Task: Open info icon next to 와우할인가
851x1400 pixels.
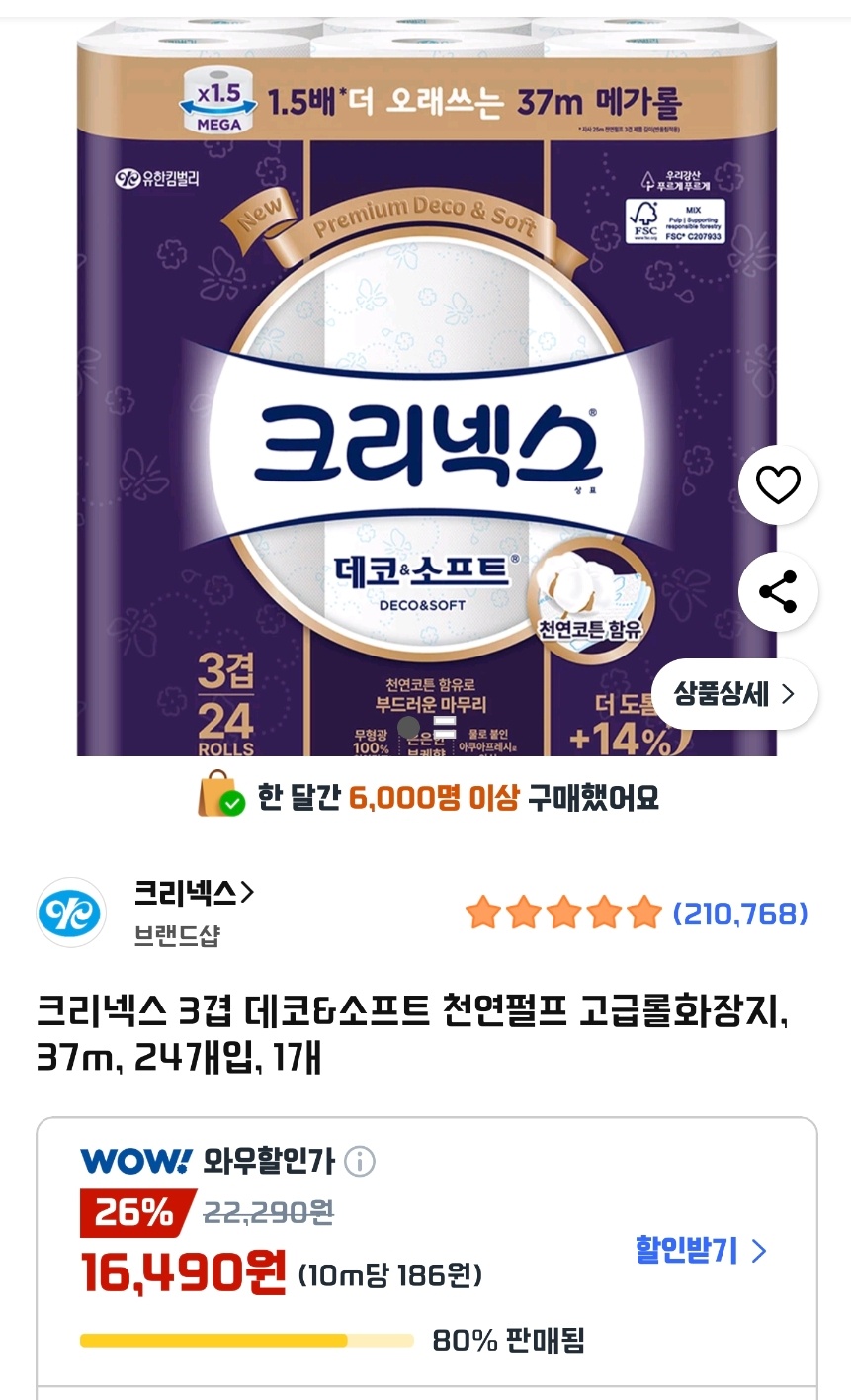Action: 360,1161
